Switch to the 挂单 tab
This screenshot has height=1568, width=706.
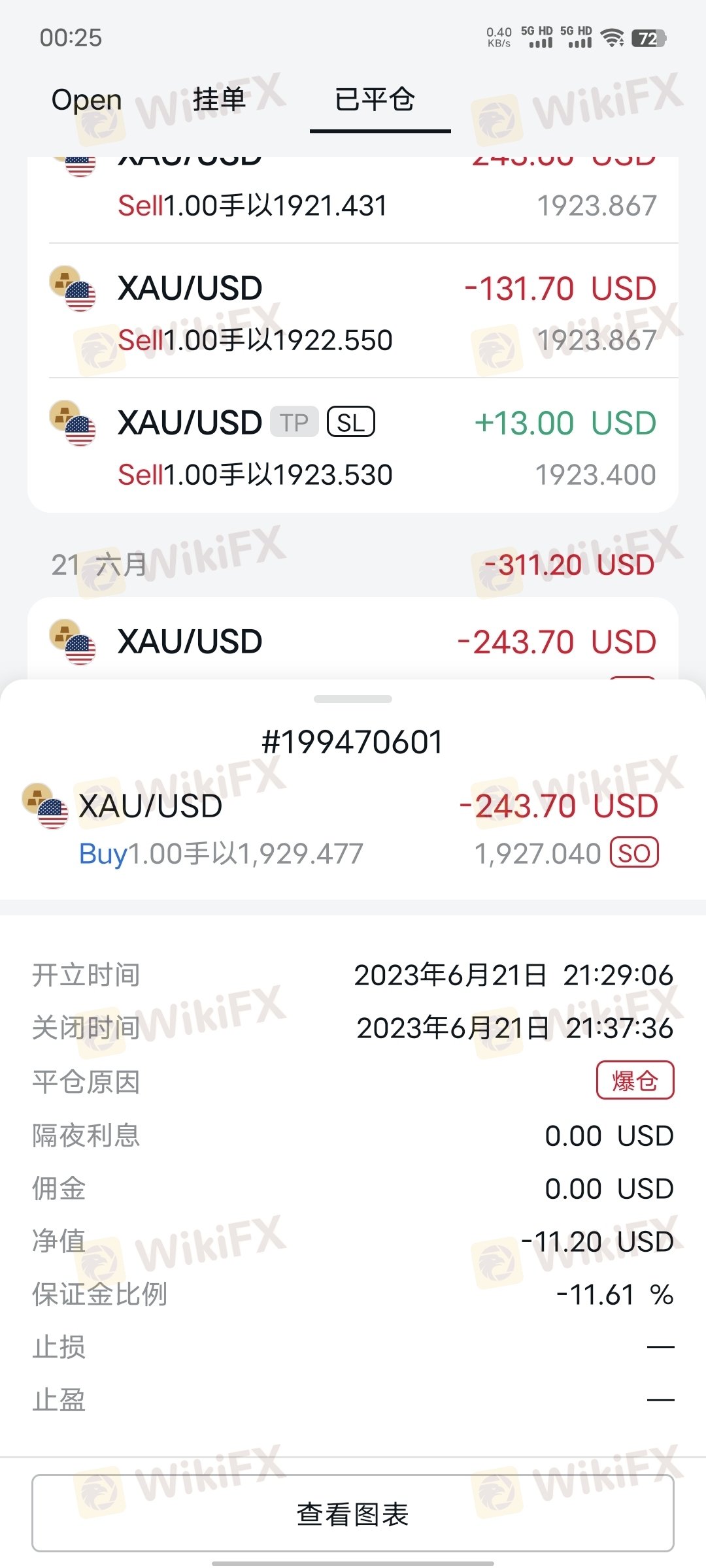click(x=220, y=99)
